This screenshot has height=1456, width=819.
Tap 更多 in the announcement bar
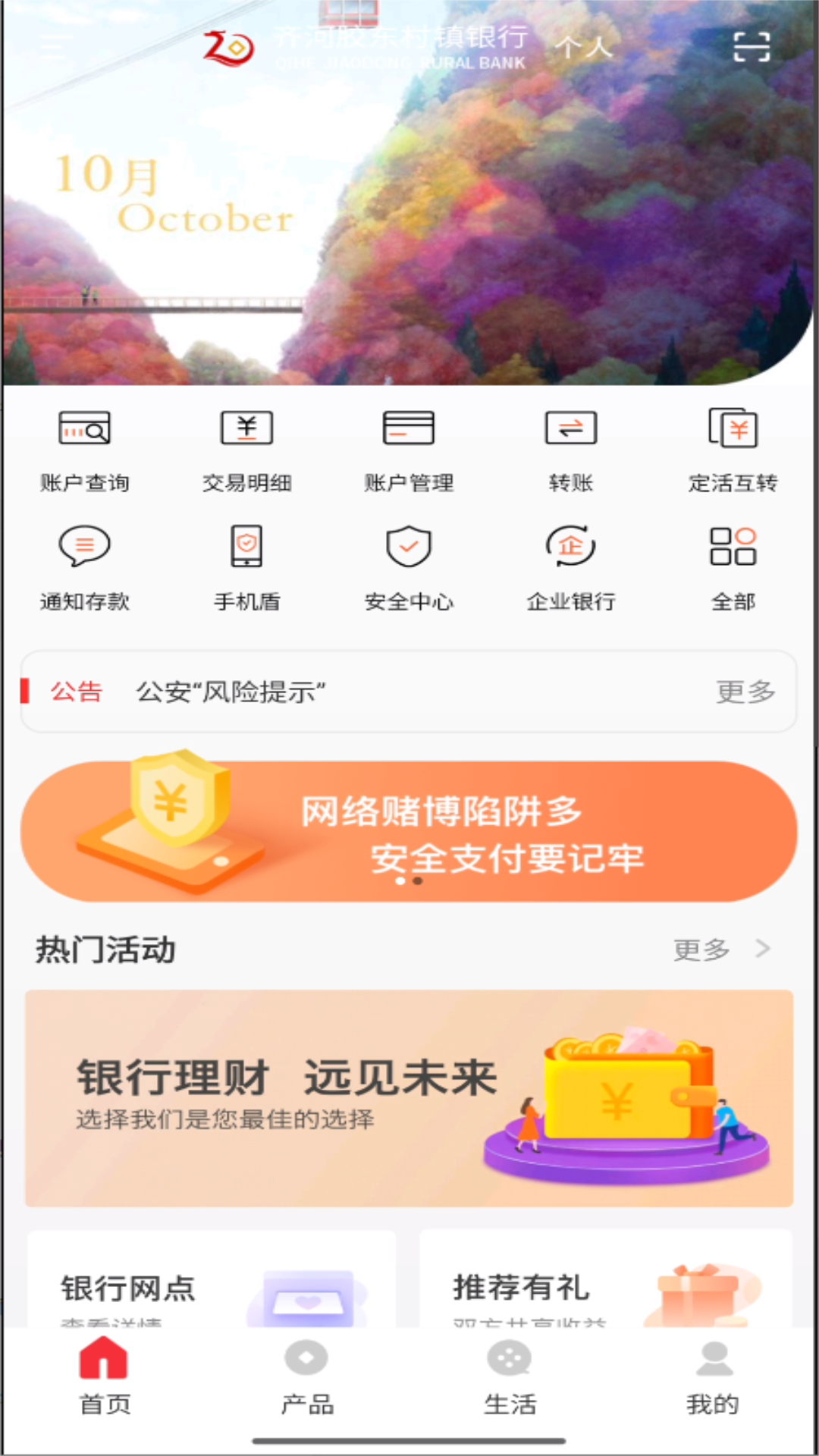point(745,692)
